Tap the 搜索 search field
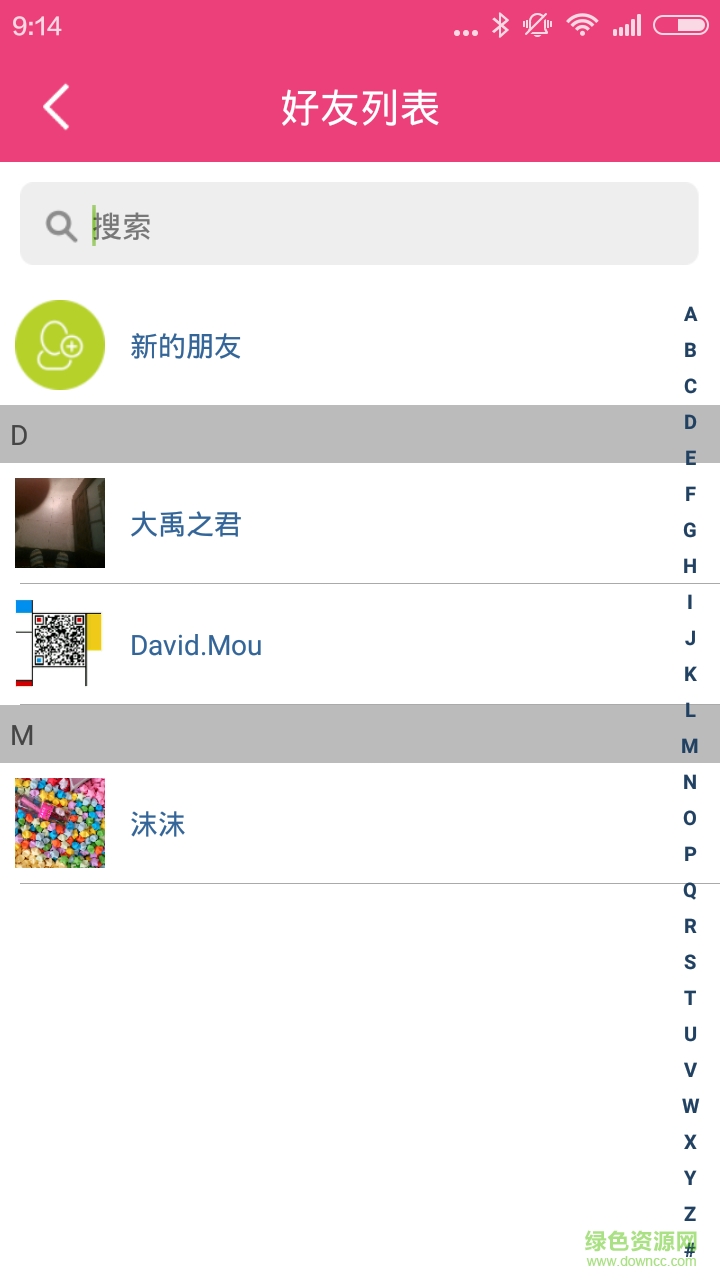 click(360, 224)
